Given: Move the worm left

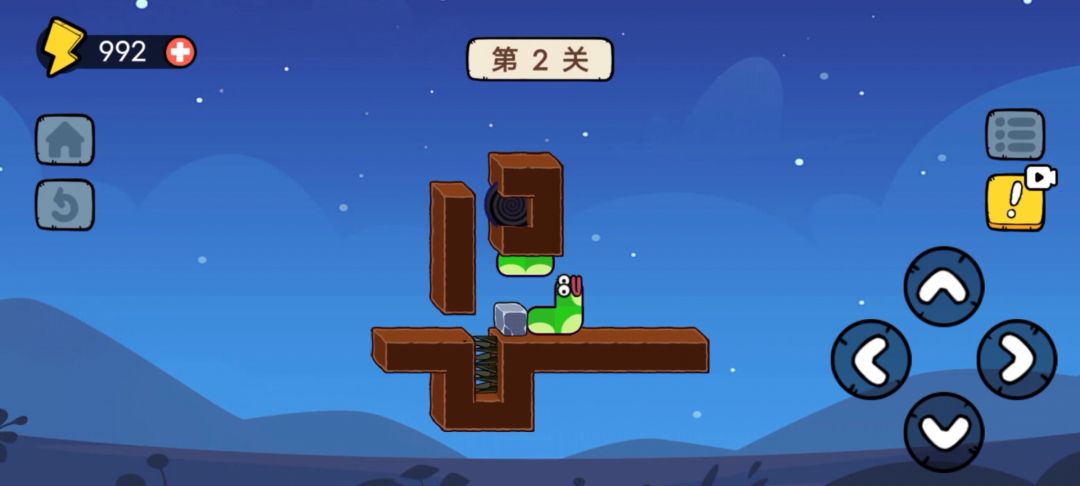Looking at the screenshot, I should [x=871, y=359].
